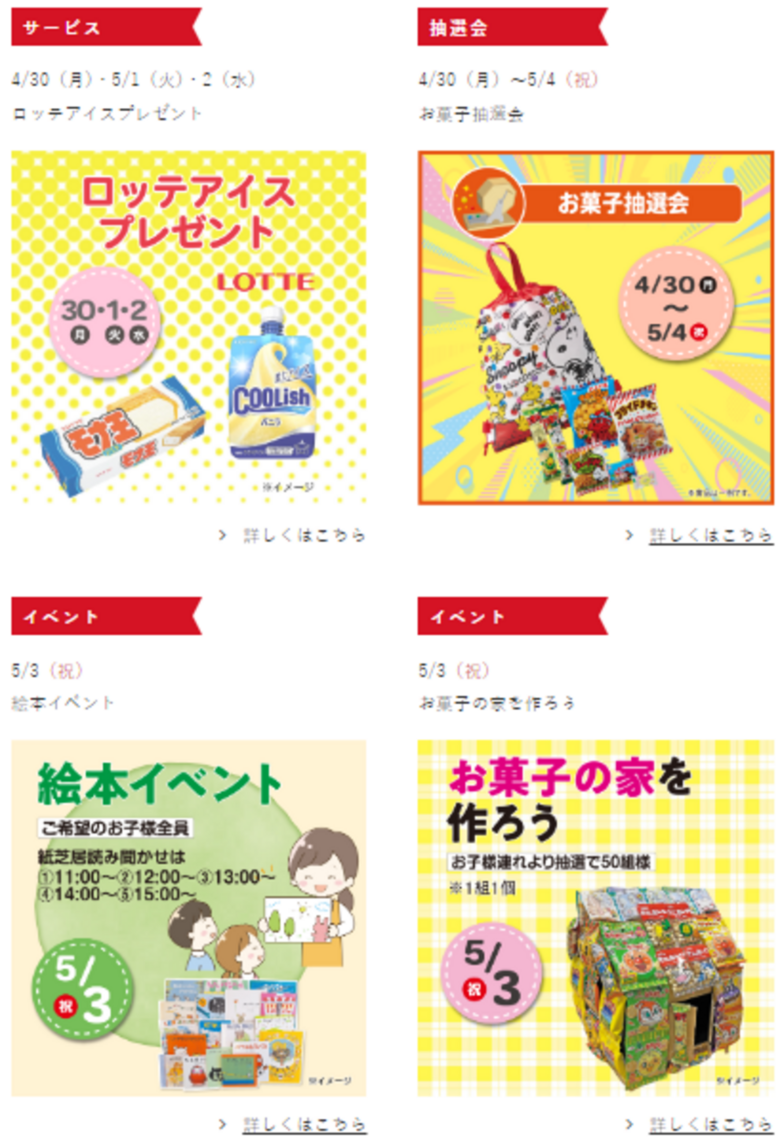The height and width of the screenshot is (1148, 780).
Task: Open the お菓子の家を作ろう banner
Action: click(596, 918)
